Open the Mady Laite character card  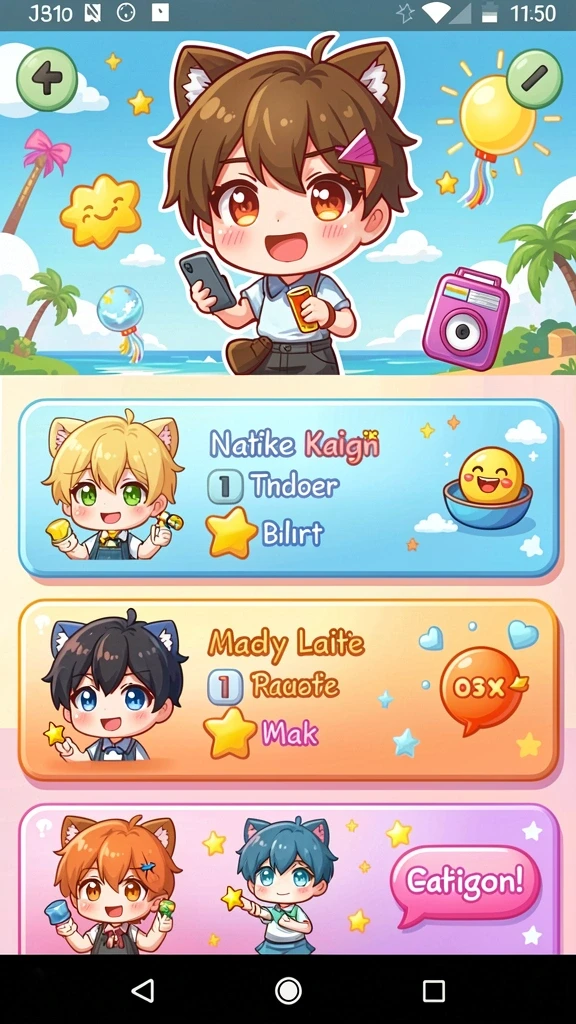[x=288, y=690]
